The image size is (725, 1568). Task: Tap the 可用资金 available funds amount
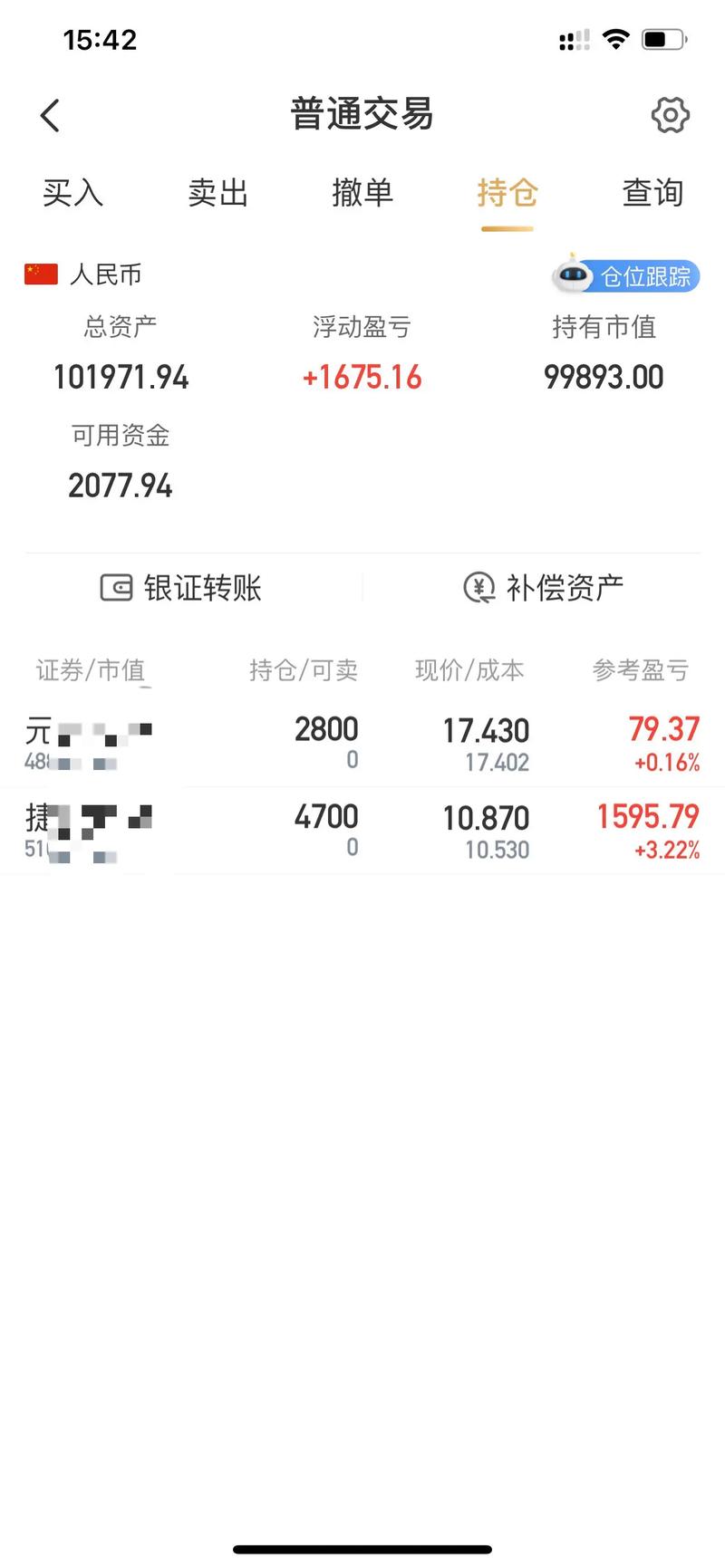pos(120,486)
